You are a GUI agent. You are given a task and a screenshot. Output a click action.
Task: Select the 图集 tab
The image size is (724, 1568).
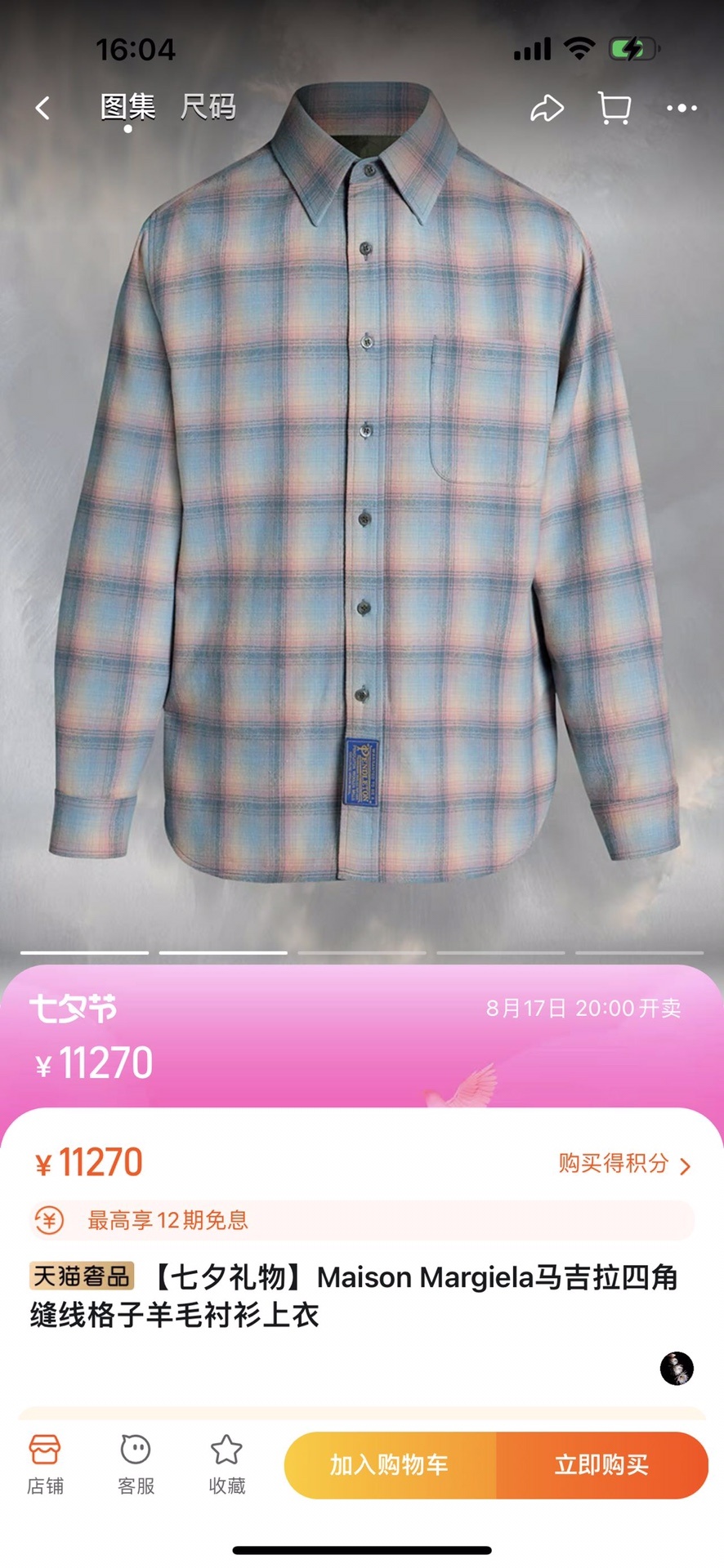[127, 107]
